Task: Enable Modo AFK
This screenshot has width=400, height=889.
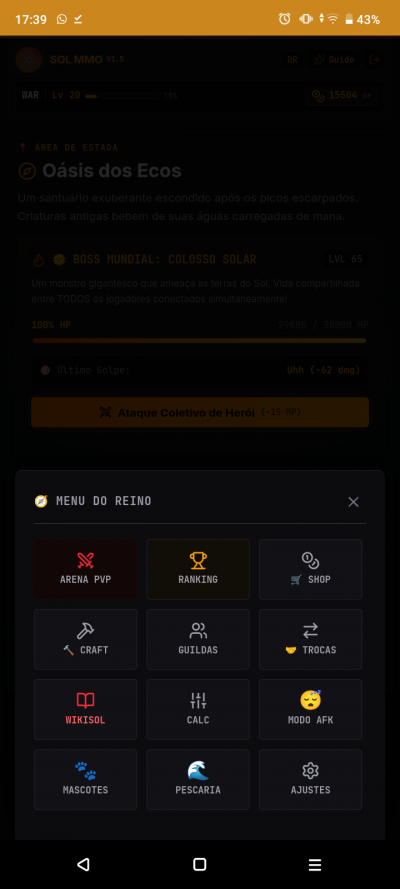Action: point(310,709)
